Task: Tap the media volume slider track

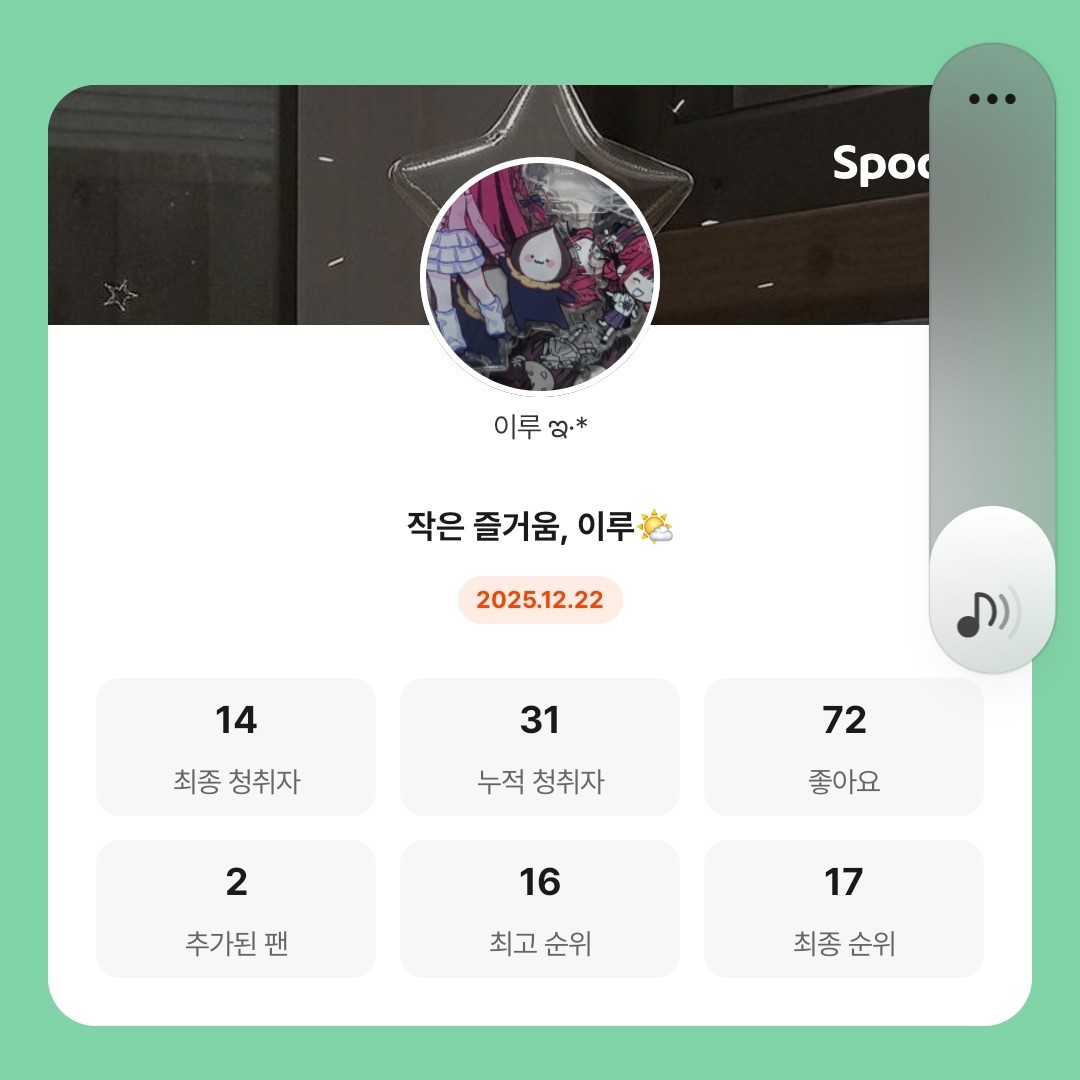Action: [992, 330]
